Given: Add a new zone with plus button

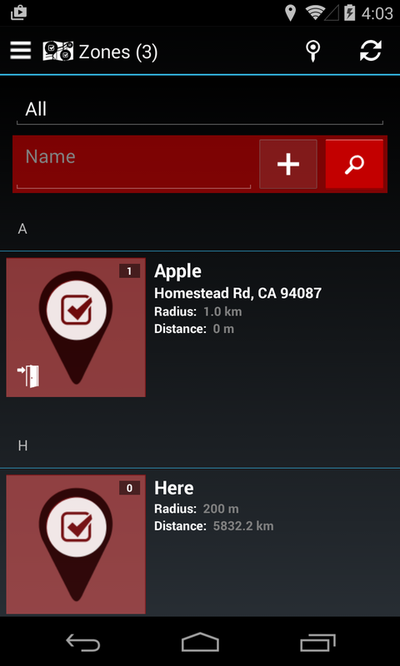Looking at the screenshot, I should coord(288,164).
